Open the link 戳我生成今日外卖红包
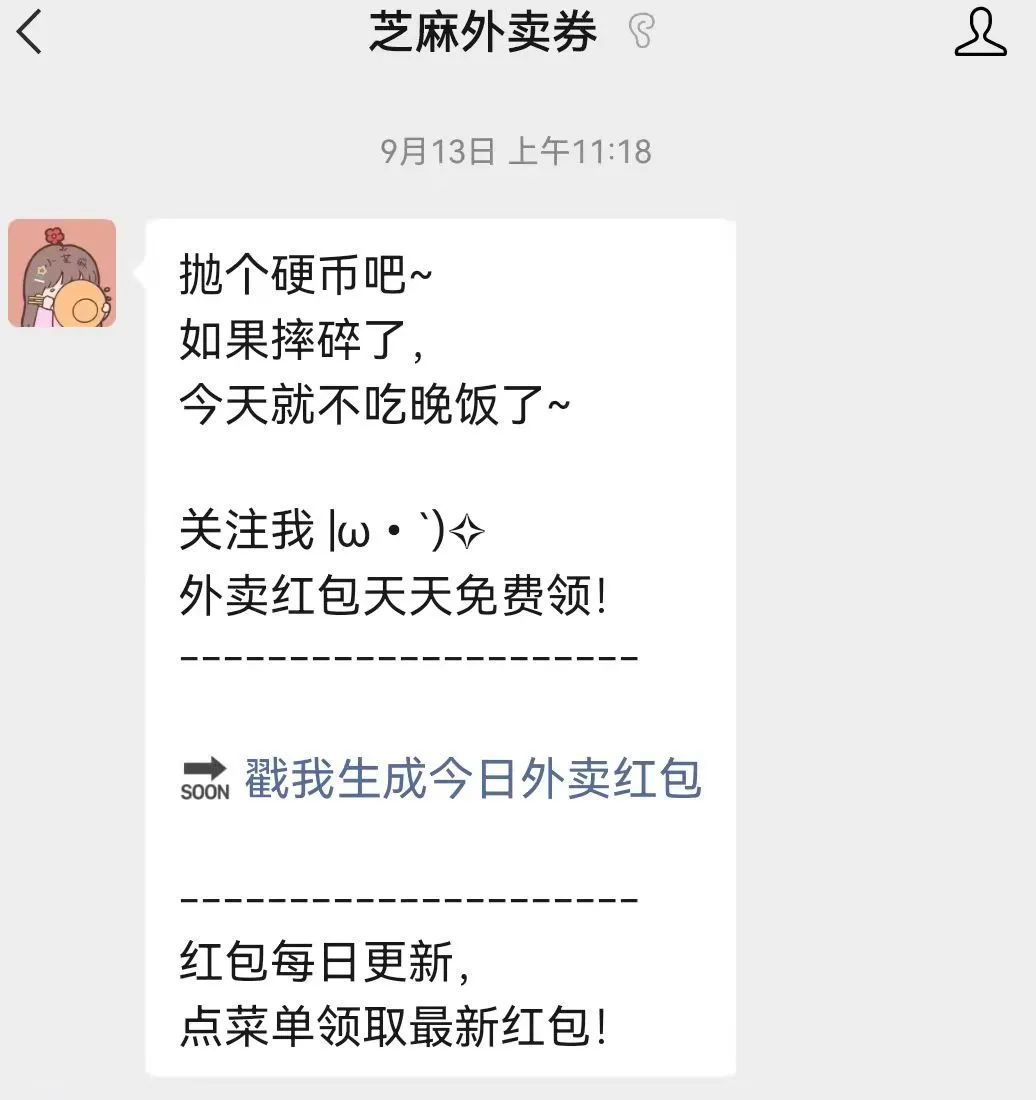Image resolution: width=1036 pixels, height=1100 pixels. click(473, 779)
